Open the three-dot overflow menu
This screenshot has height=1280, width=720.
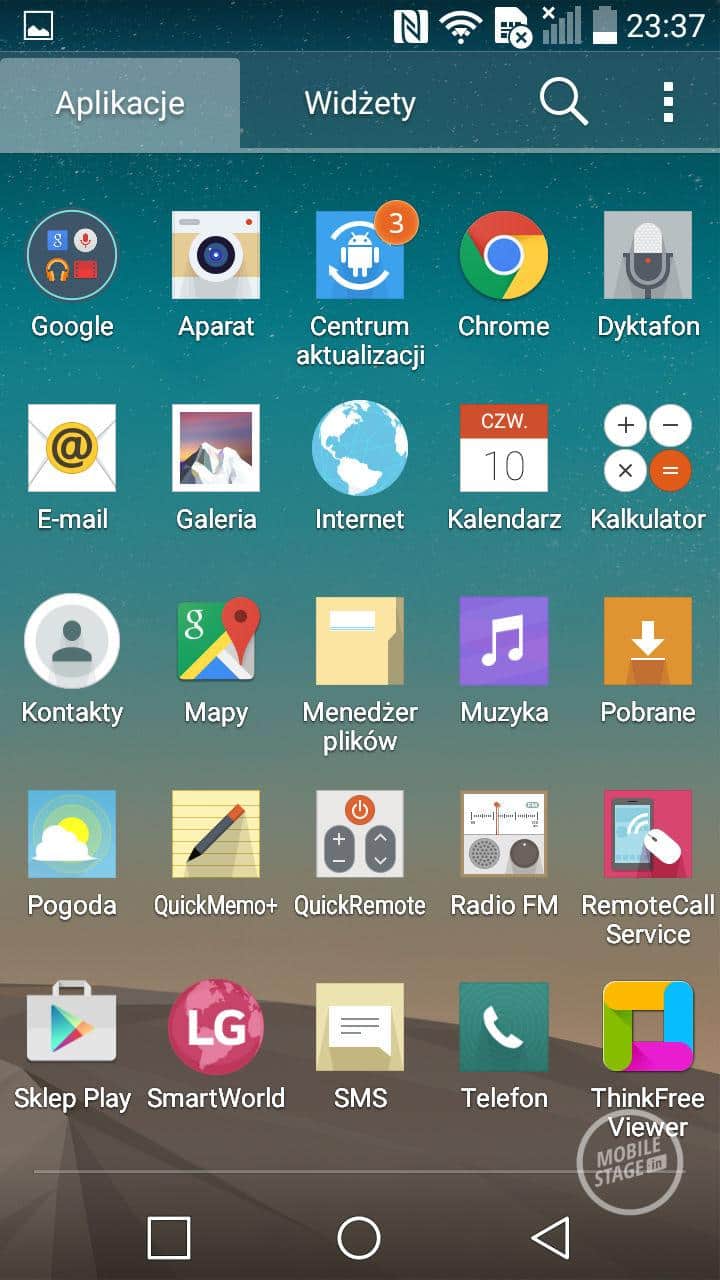pos(668,102)
